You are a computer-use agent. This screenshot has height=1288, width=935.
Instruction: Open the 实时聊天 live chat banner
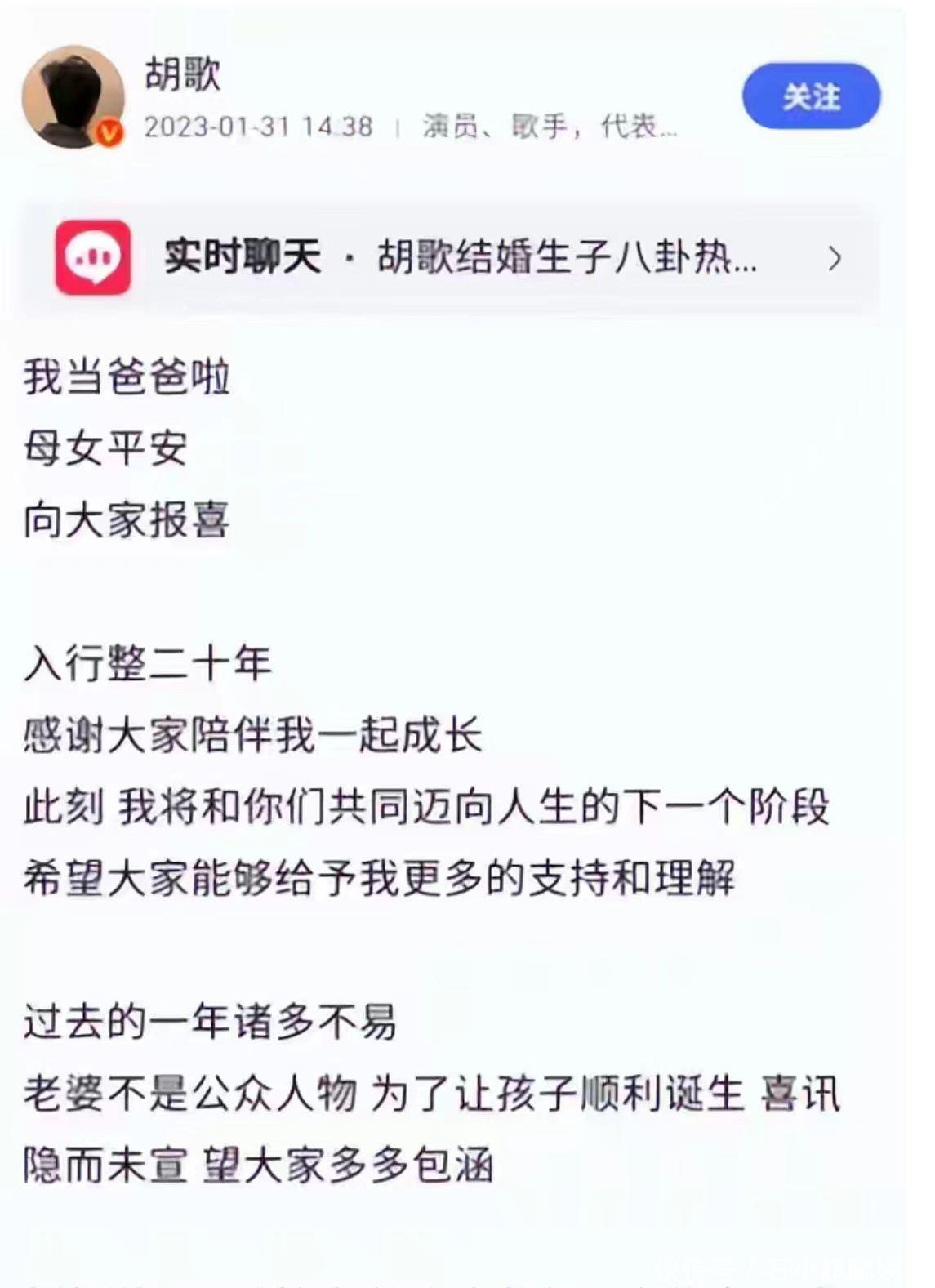451,257
